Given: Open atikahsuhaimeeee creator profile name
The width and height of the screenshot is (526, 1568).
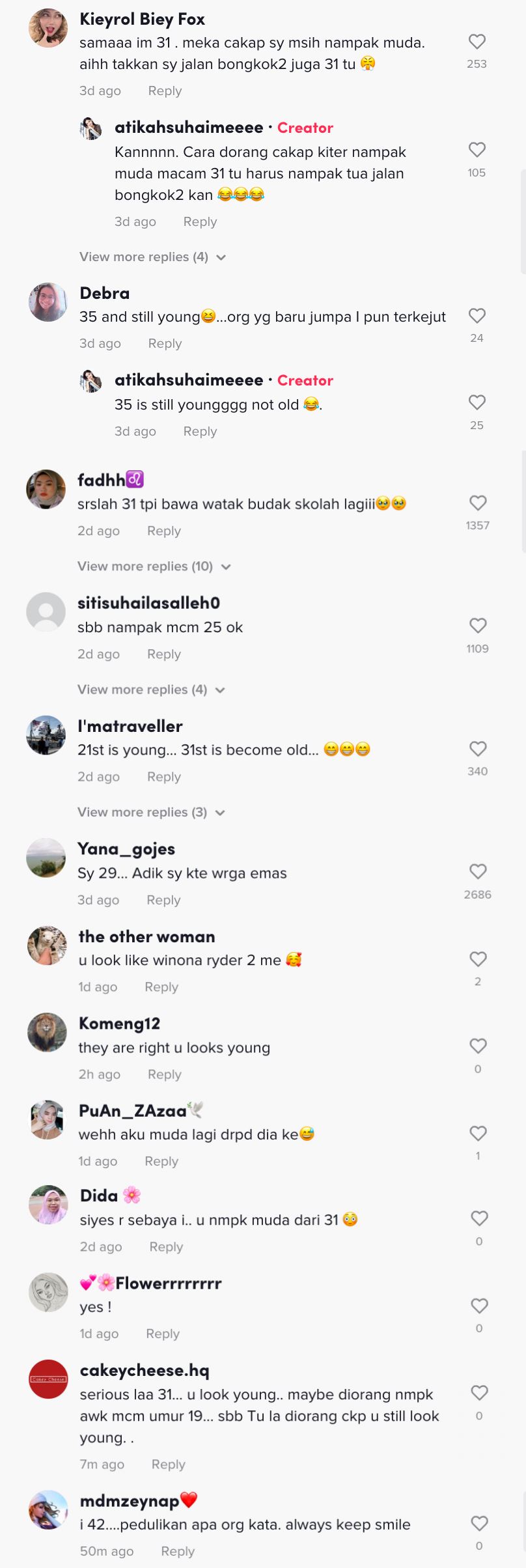Looking at the screenshot, I should click(x=189, y=128).
